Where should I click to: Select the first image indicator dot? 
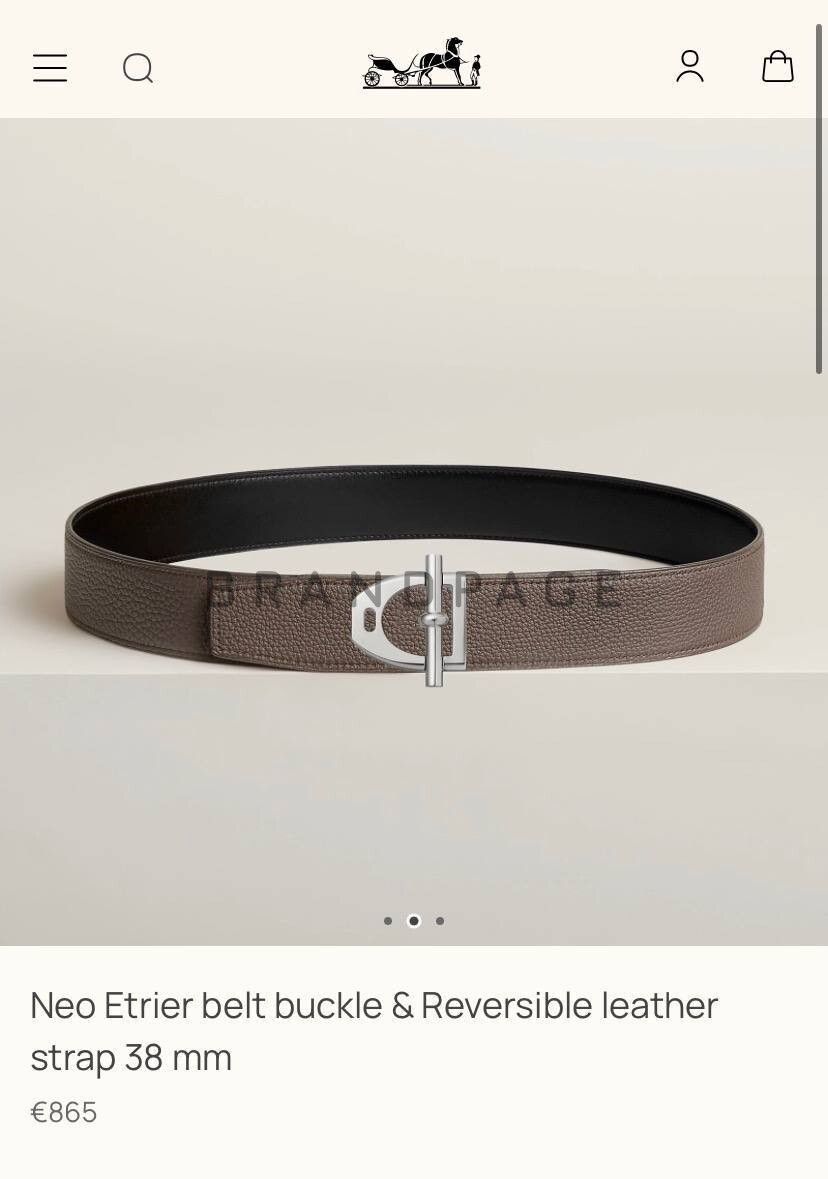388,921
